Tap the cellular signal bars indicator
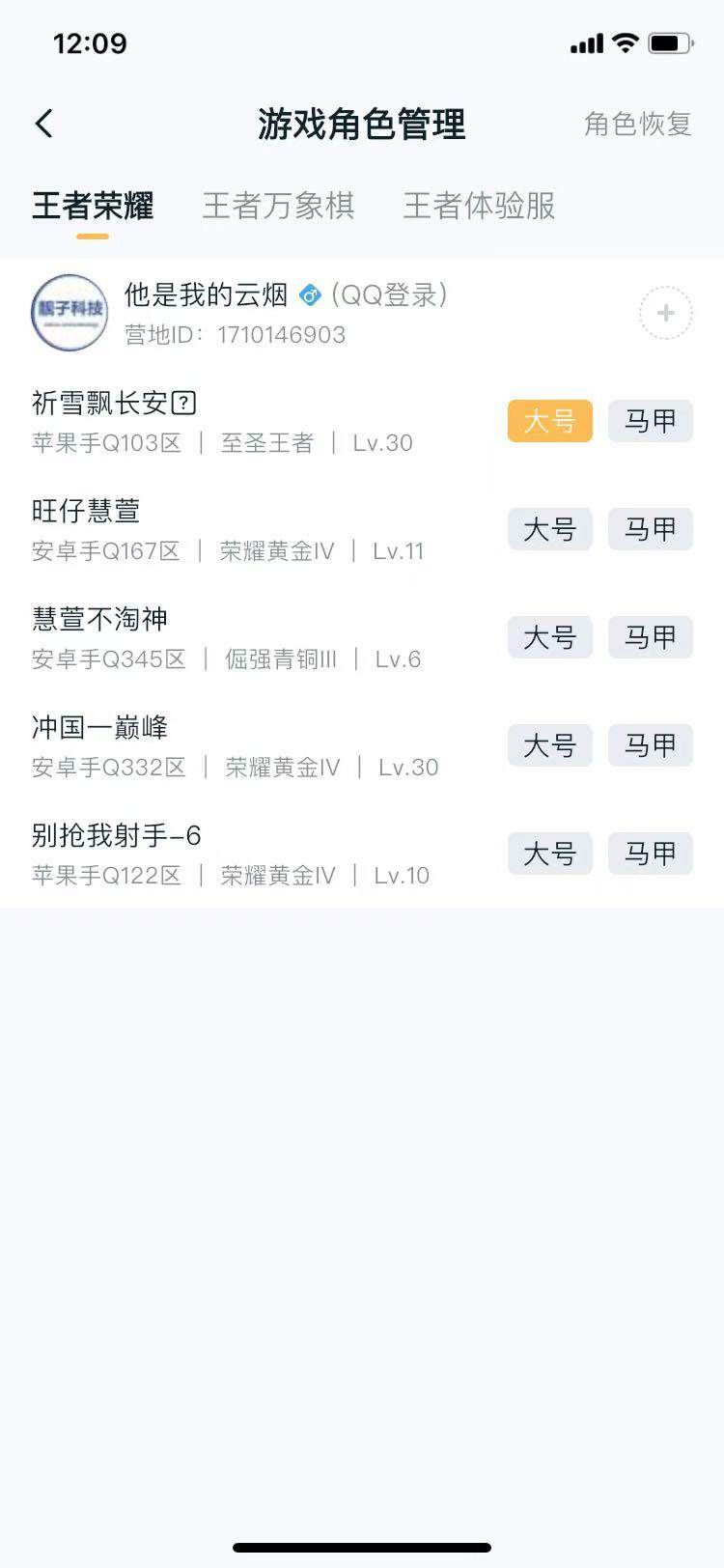This screenshot has height=1568, width=724. pos(587,43)
